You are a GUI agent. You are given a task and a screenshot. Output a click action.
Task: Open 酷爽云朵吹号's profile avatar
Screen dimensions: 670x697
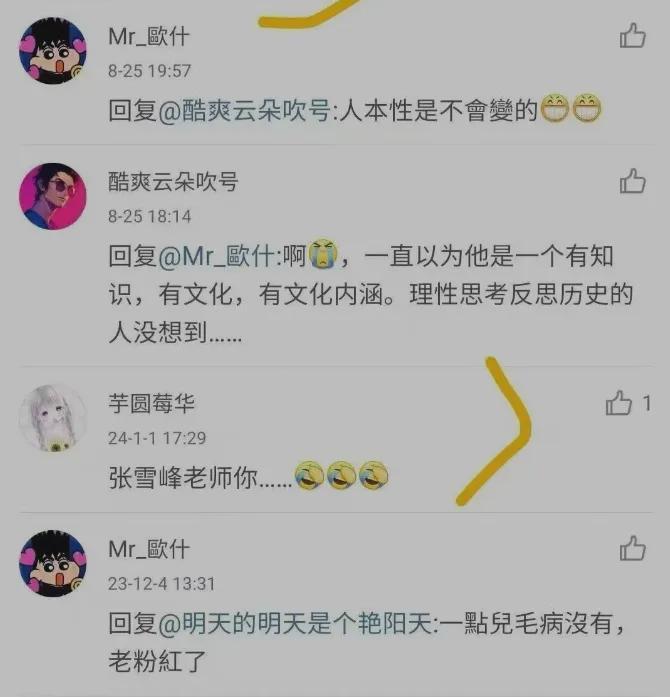tap(53, 197)
